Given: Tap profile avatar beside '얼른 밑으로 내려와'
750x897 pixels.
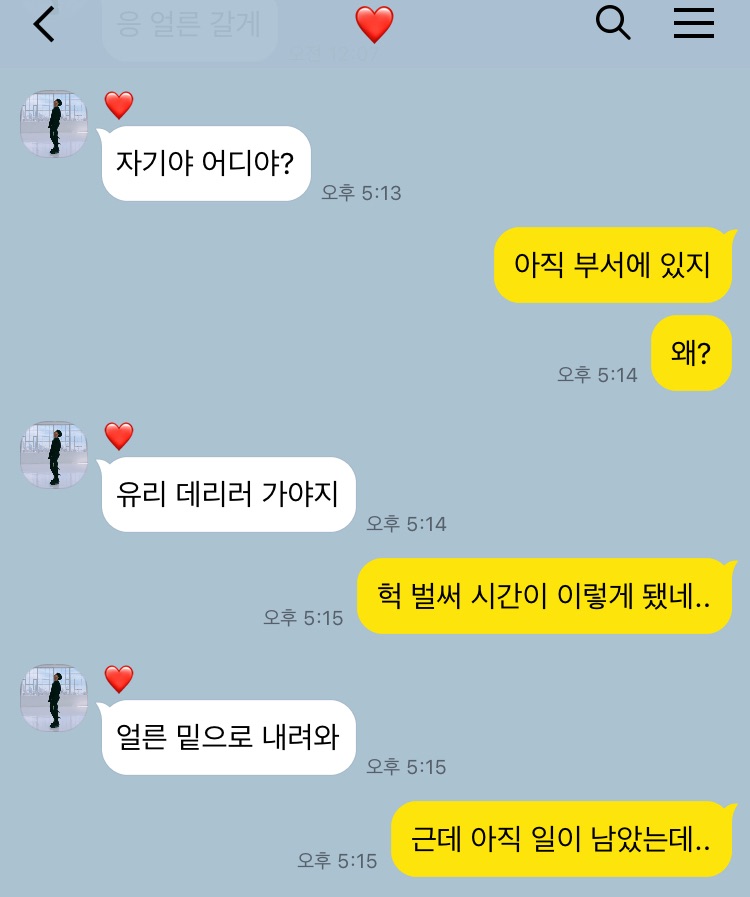Looking at the screenshot, I should tap(54, 697).
